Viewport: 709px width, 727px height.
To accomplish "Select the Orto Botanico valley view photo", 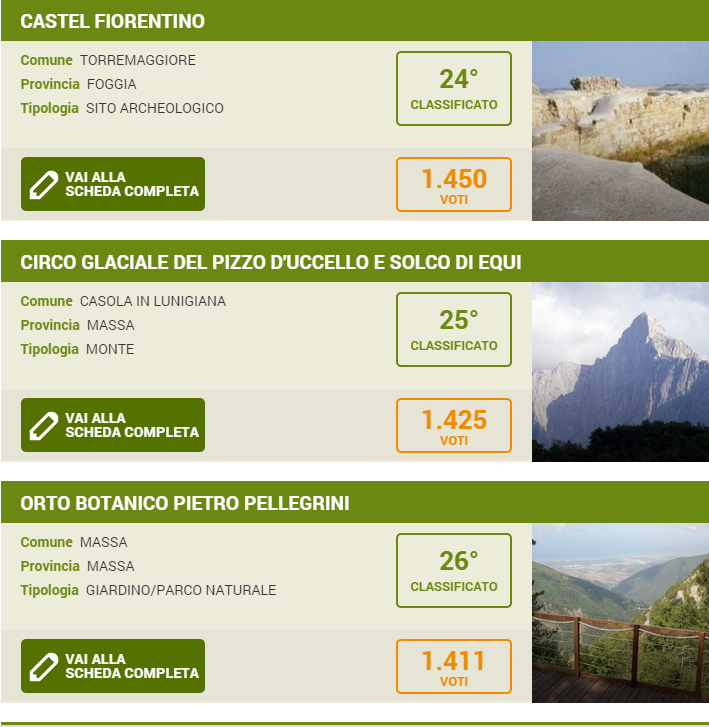I will click(620, 613).
